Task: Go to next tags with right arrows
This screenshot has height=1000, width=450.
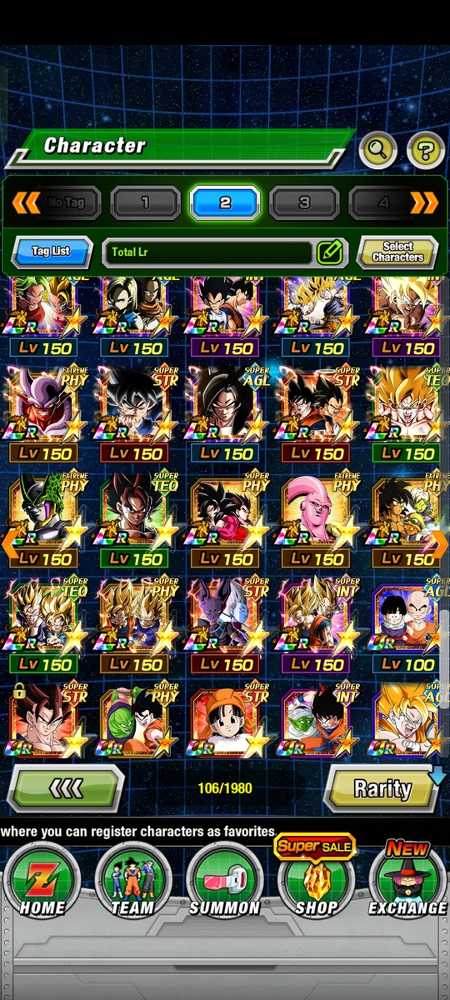Action: (x=424, y=203)
